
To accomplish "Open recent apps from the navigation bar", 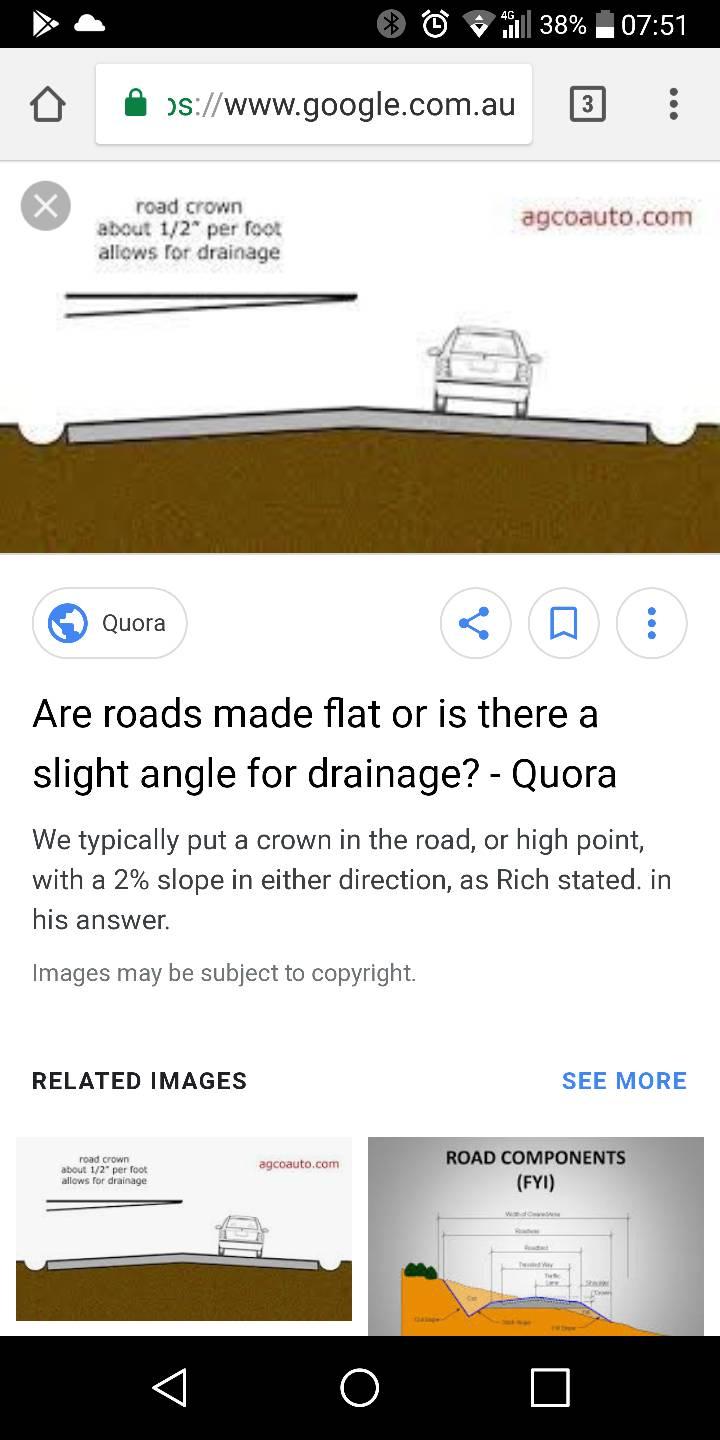I will click(549, 1388).
